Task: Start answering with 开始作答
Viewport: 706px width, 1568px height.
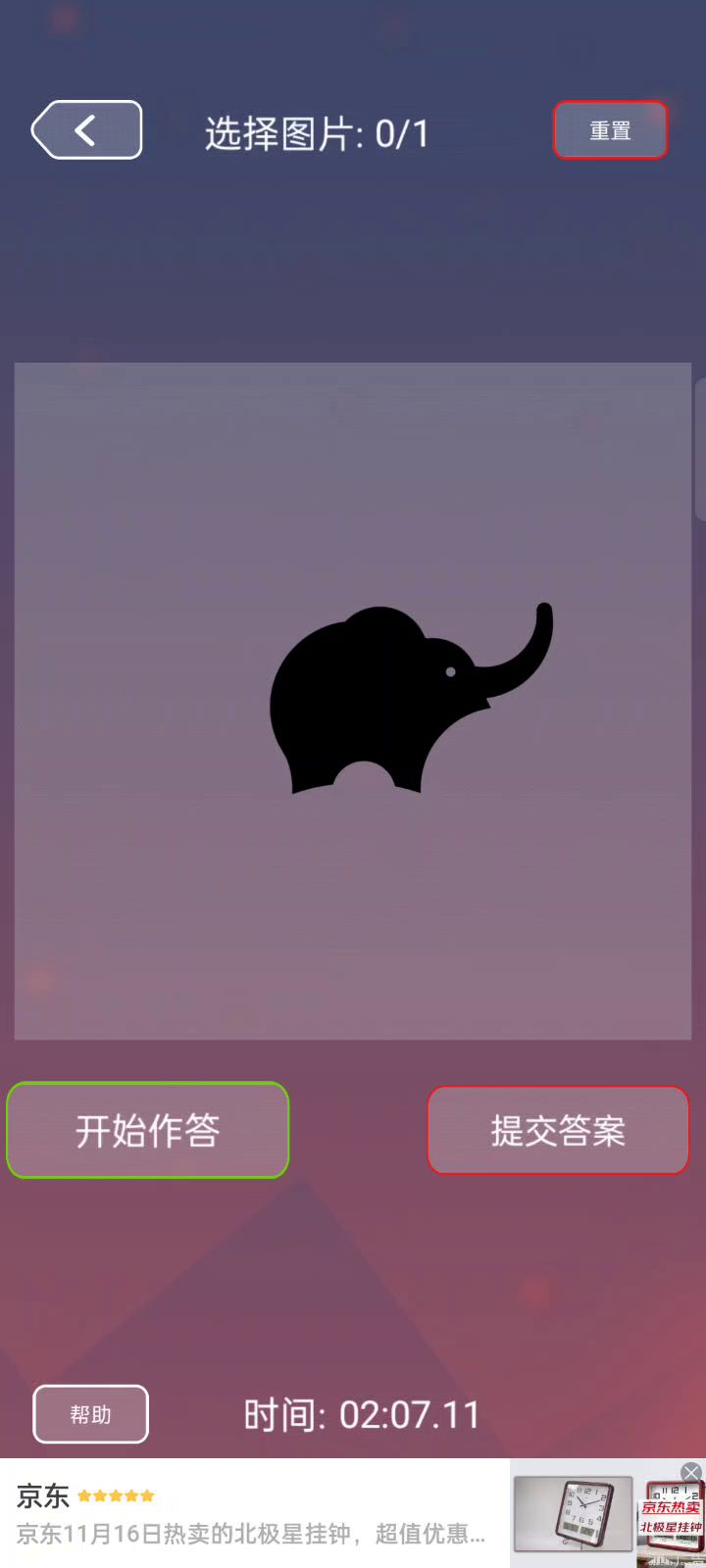Action: click(x=148, y=1131)
